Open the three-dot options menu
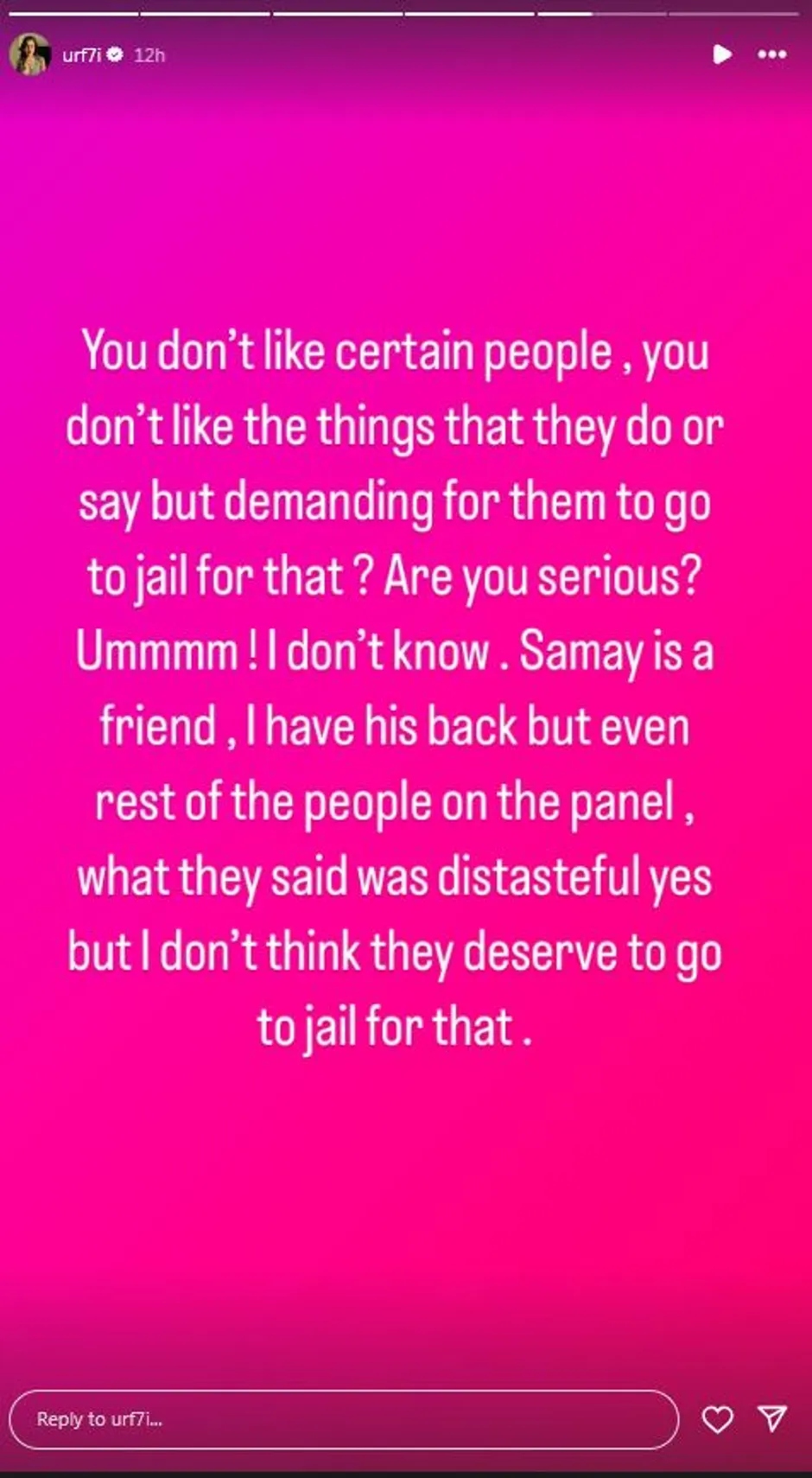Viewport: 812px width, 1478px height. click(771, 54)
